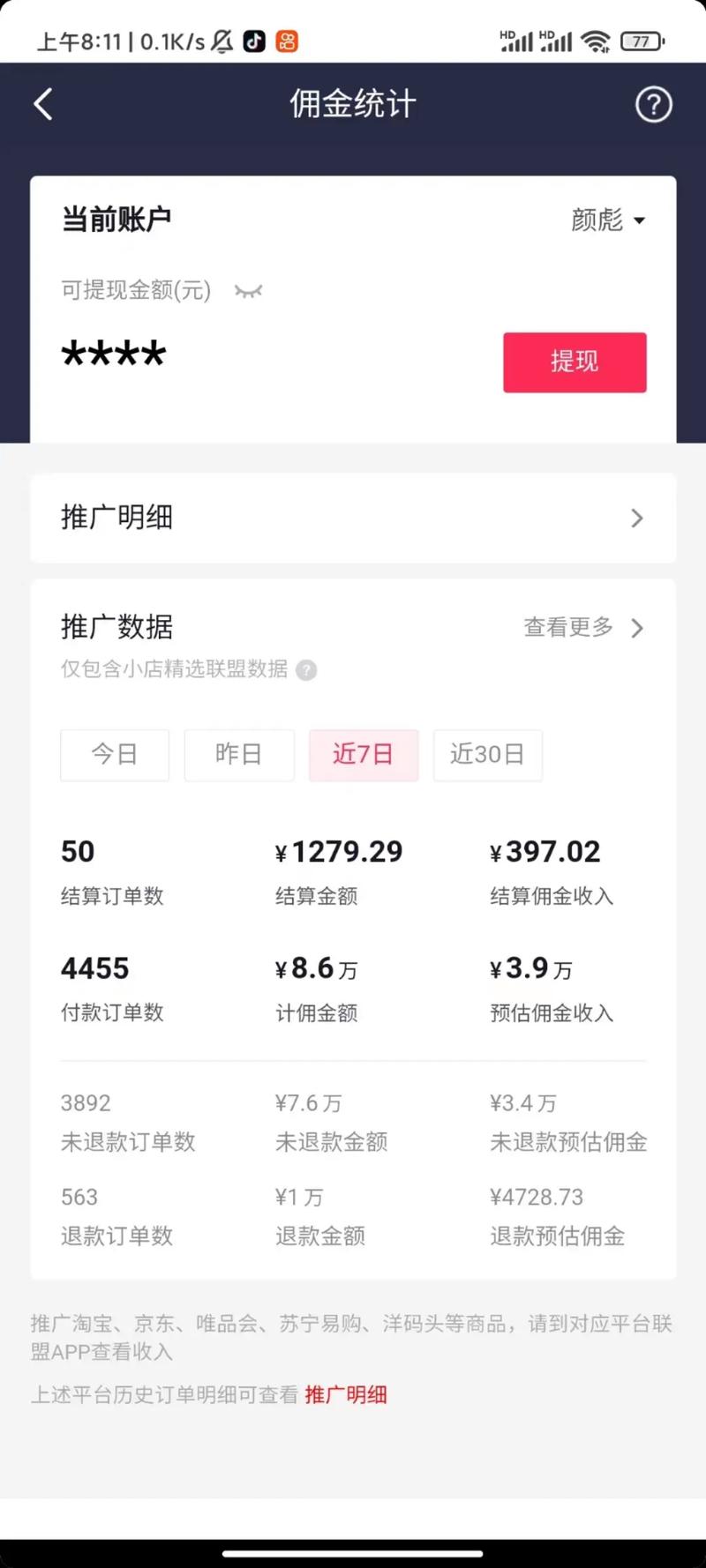Tap the Kuaishou icon in the status bar
The height and width of the screenshot is (1568, 706).
(287, 41)
